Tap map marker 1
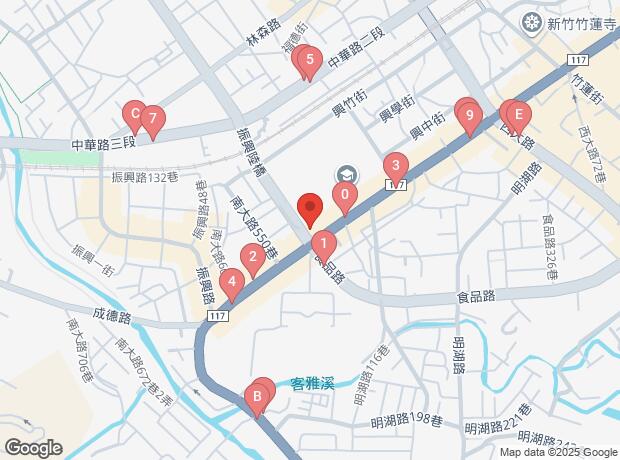This screenshot has height=460, width=620. tap(323, 243)
